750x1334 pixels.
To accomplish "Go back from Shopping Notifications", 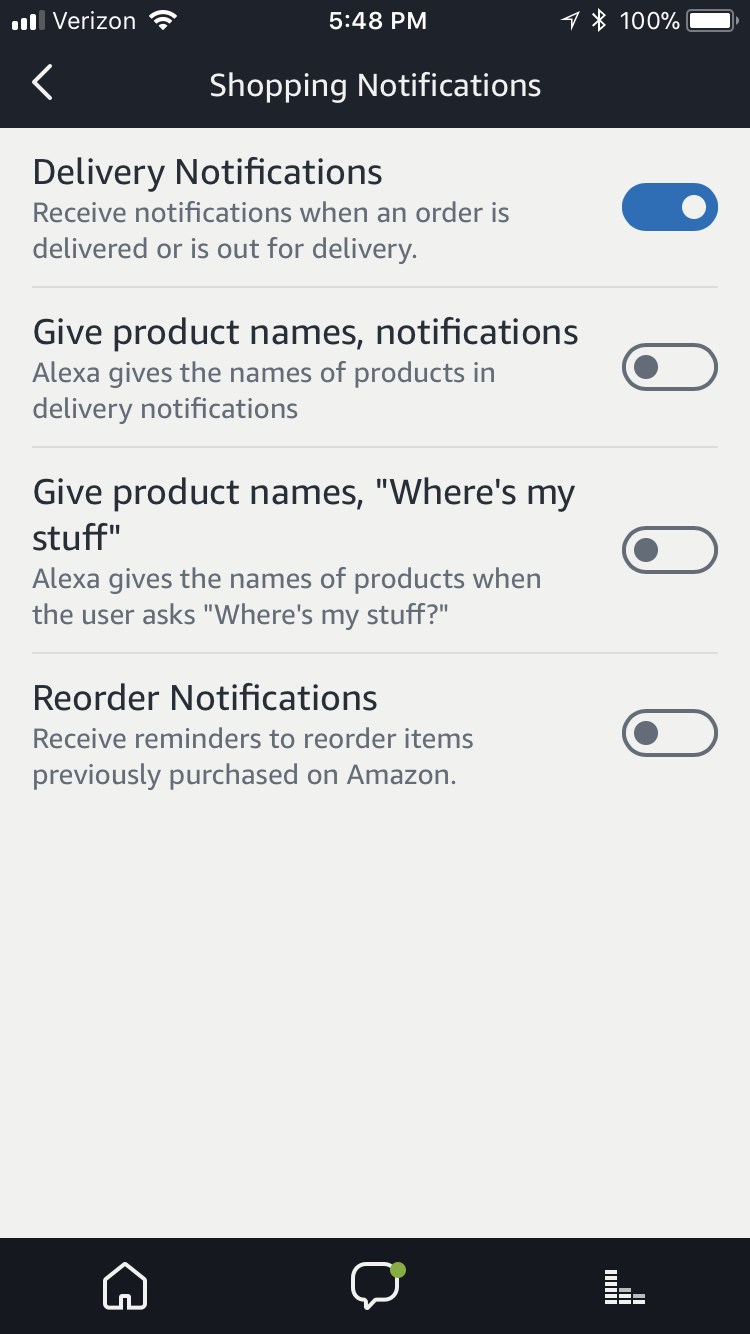I will (42, 84).
